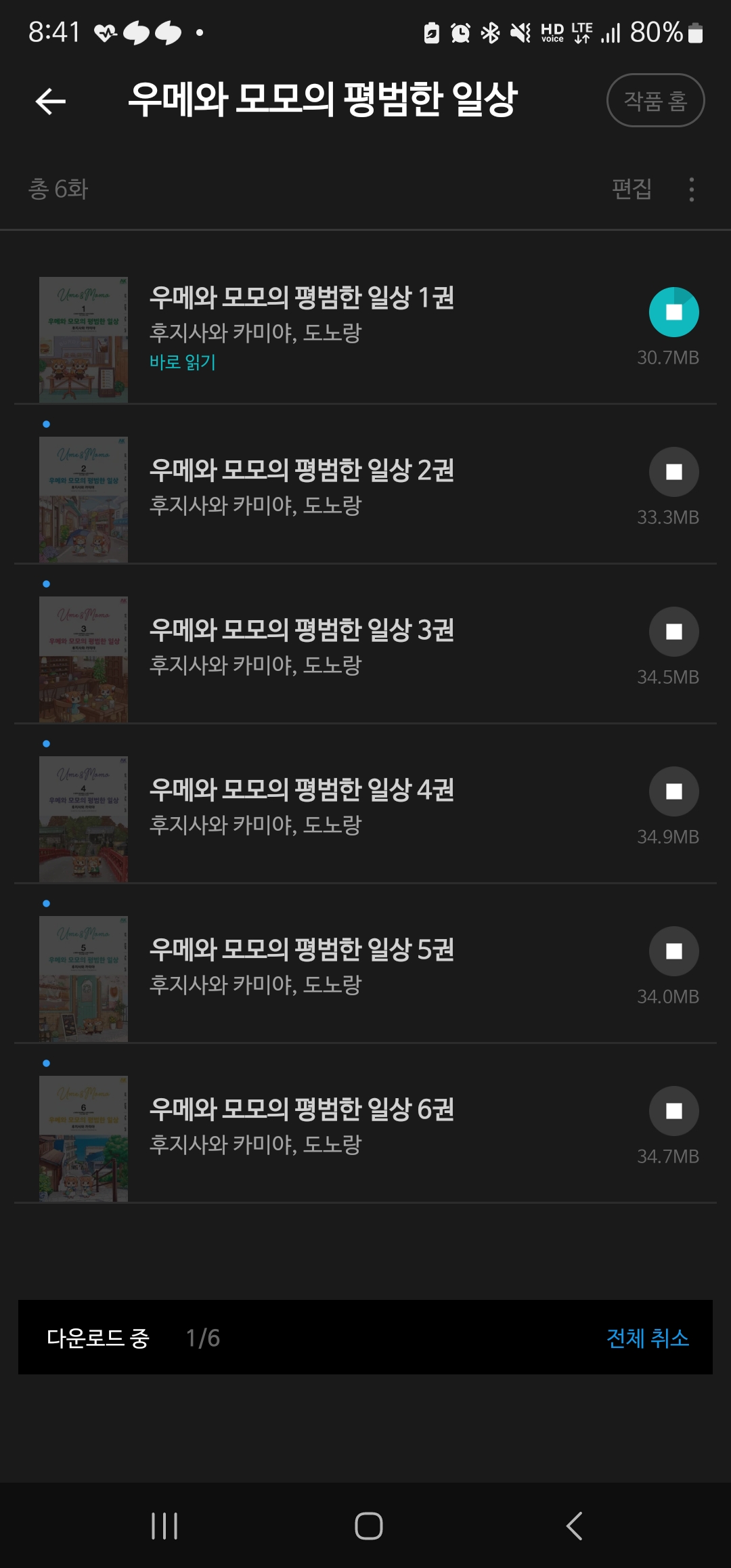Go to the system home screen
This screenshot has width=731, height=1568.
click(x=368, y=1526)
